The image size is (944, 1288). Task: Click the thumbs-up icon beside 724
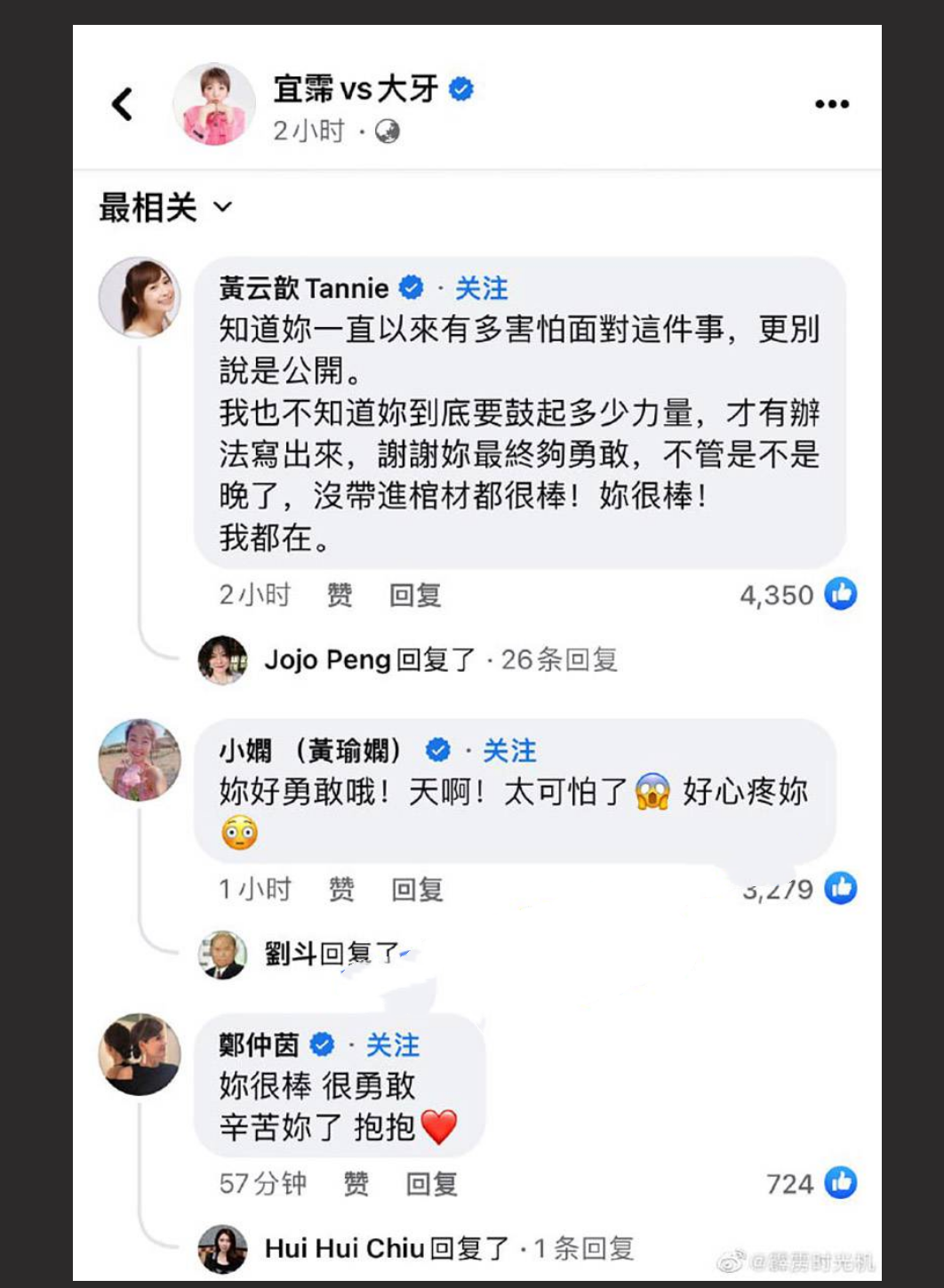click(x=839, y=1183)
